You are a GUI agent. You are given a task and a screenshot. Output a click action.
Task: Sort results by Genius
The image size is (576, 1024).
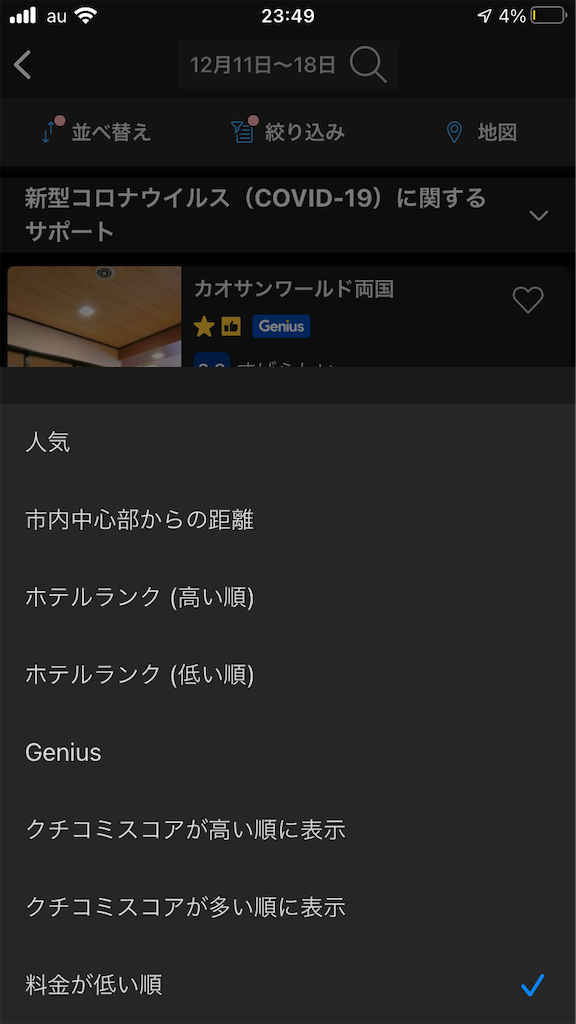pyautogui.click(x=288, y=752)
